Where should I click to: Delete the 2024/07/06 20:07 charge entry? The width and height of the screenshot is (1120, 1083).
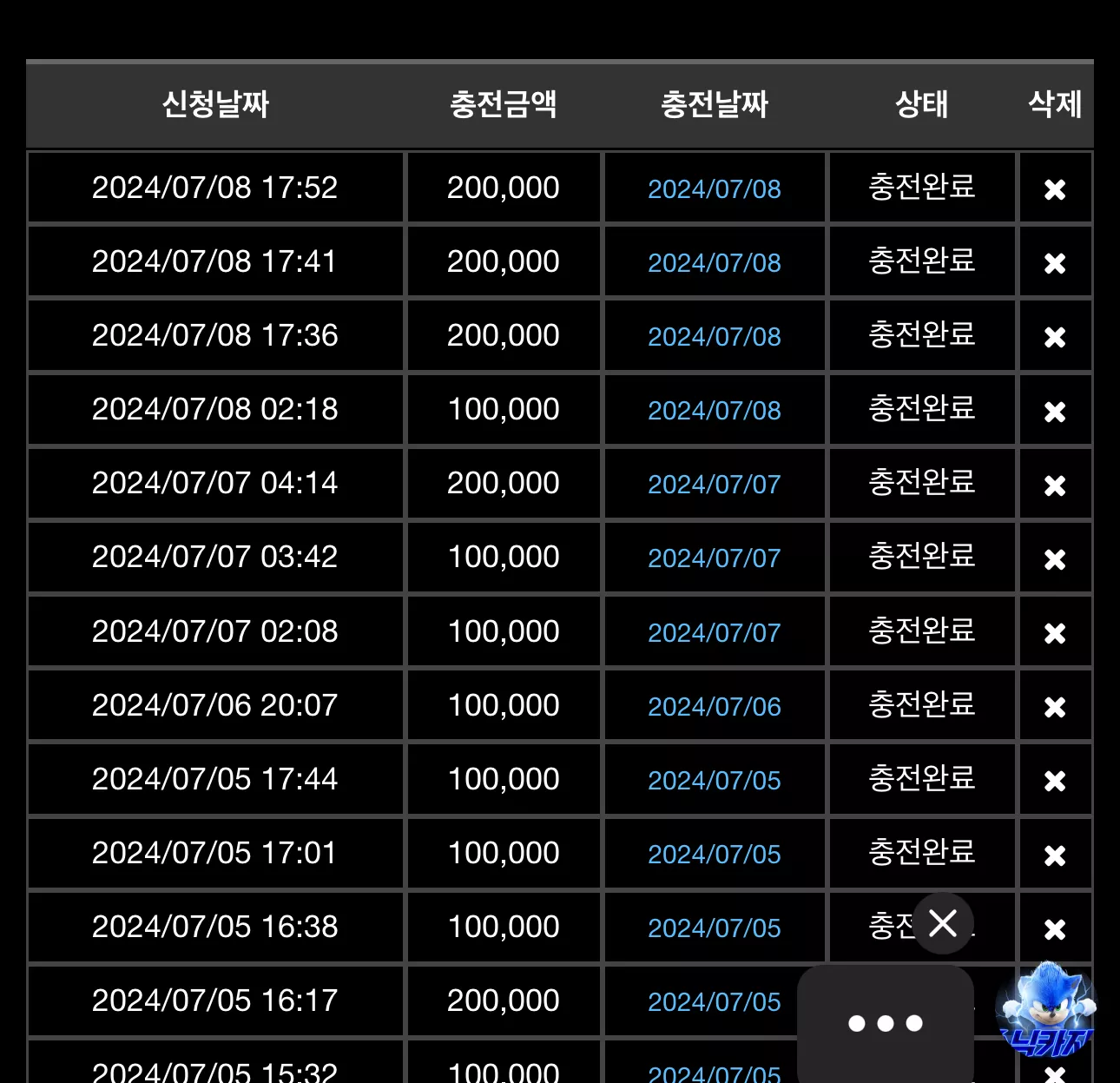coord(1055,707)
